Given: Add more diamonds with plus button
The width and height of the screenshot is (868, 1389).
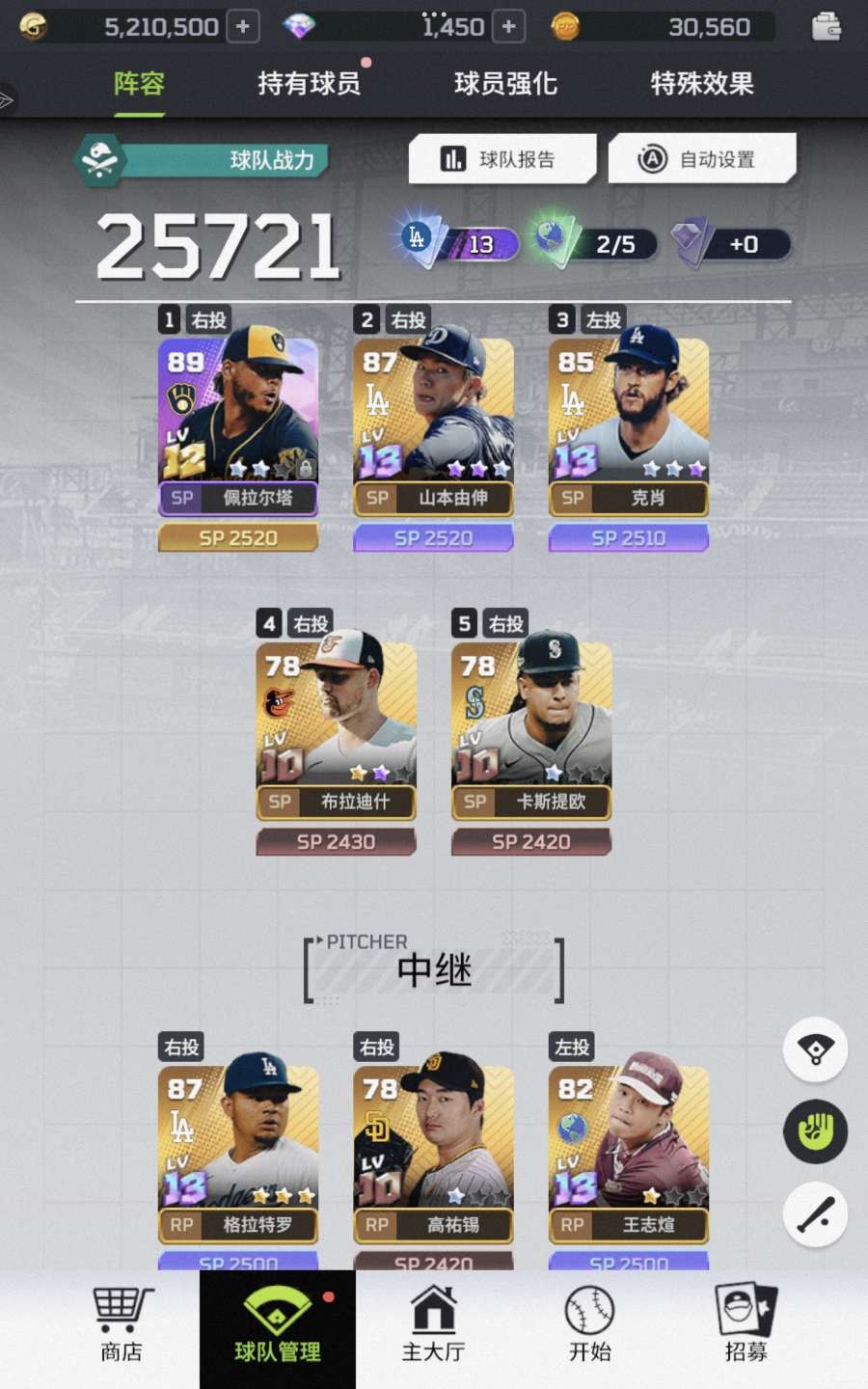Looking at the screenshot, I should pos(508,27).
